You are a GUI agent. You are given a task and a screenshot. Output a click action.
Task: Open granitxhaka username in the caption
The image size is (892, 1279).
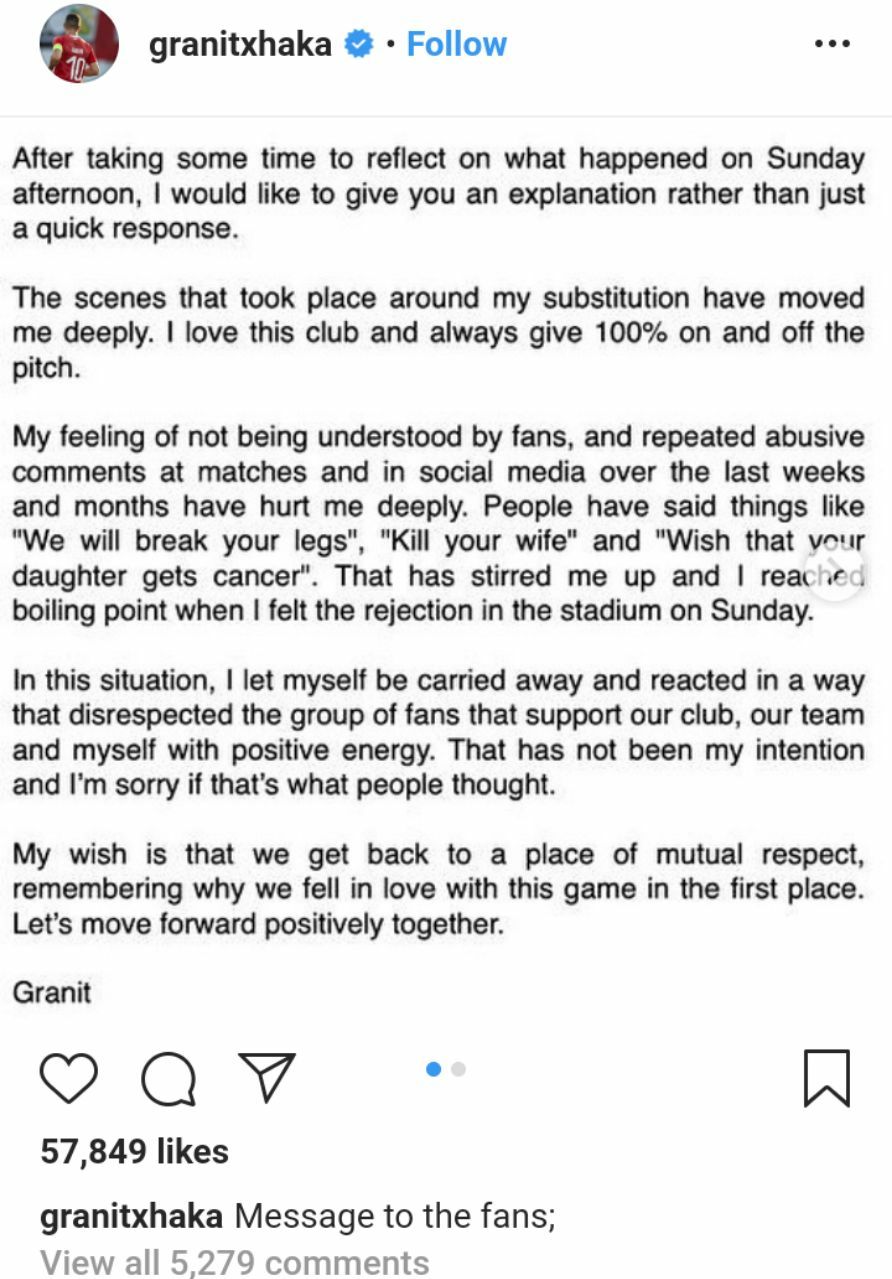tap(131, 1217)
